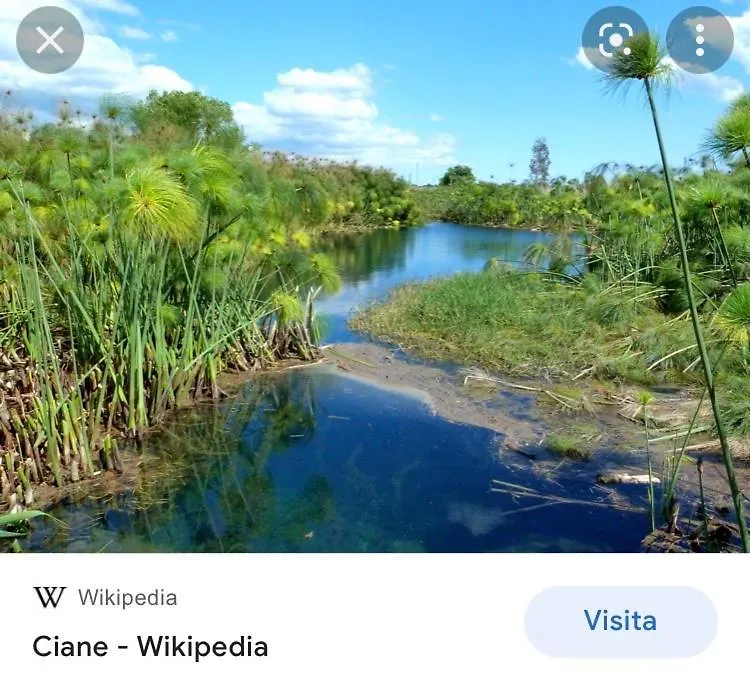
Task: Search this image with Lens
Action: click(x=615, y=40)
